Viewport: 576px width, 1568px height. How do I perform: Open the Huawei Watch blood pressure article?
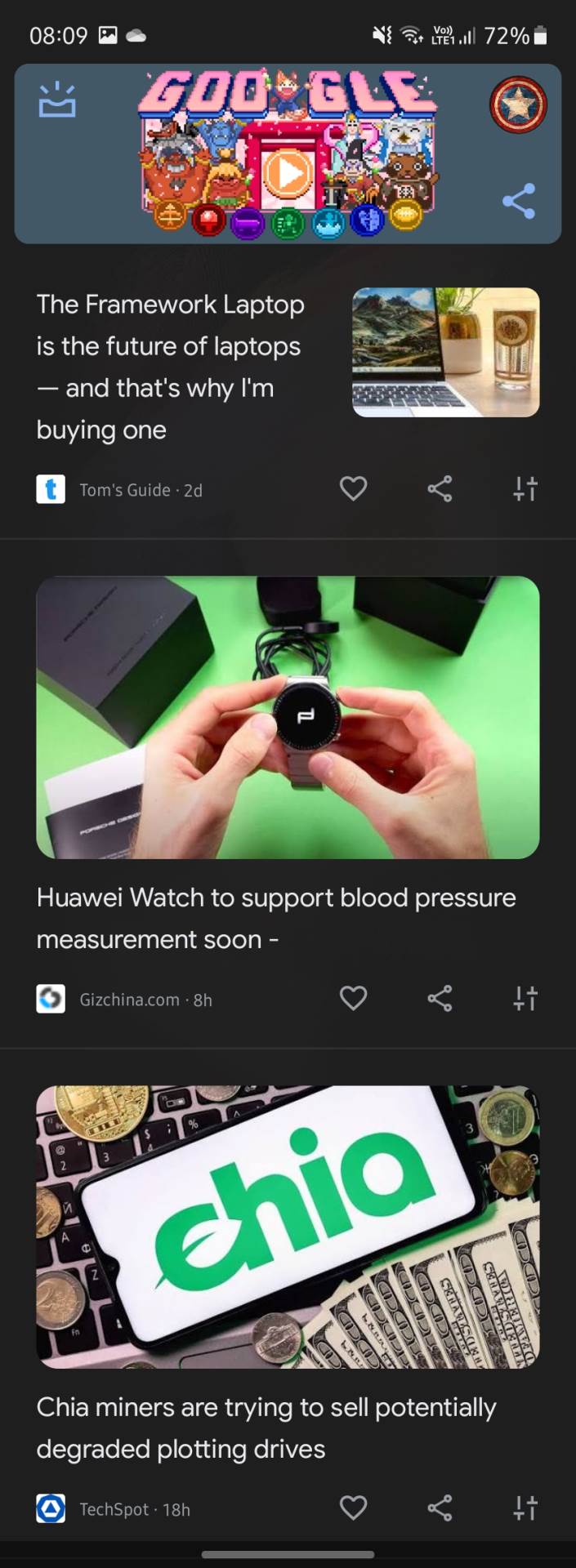pos(276,918)
